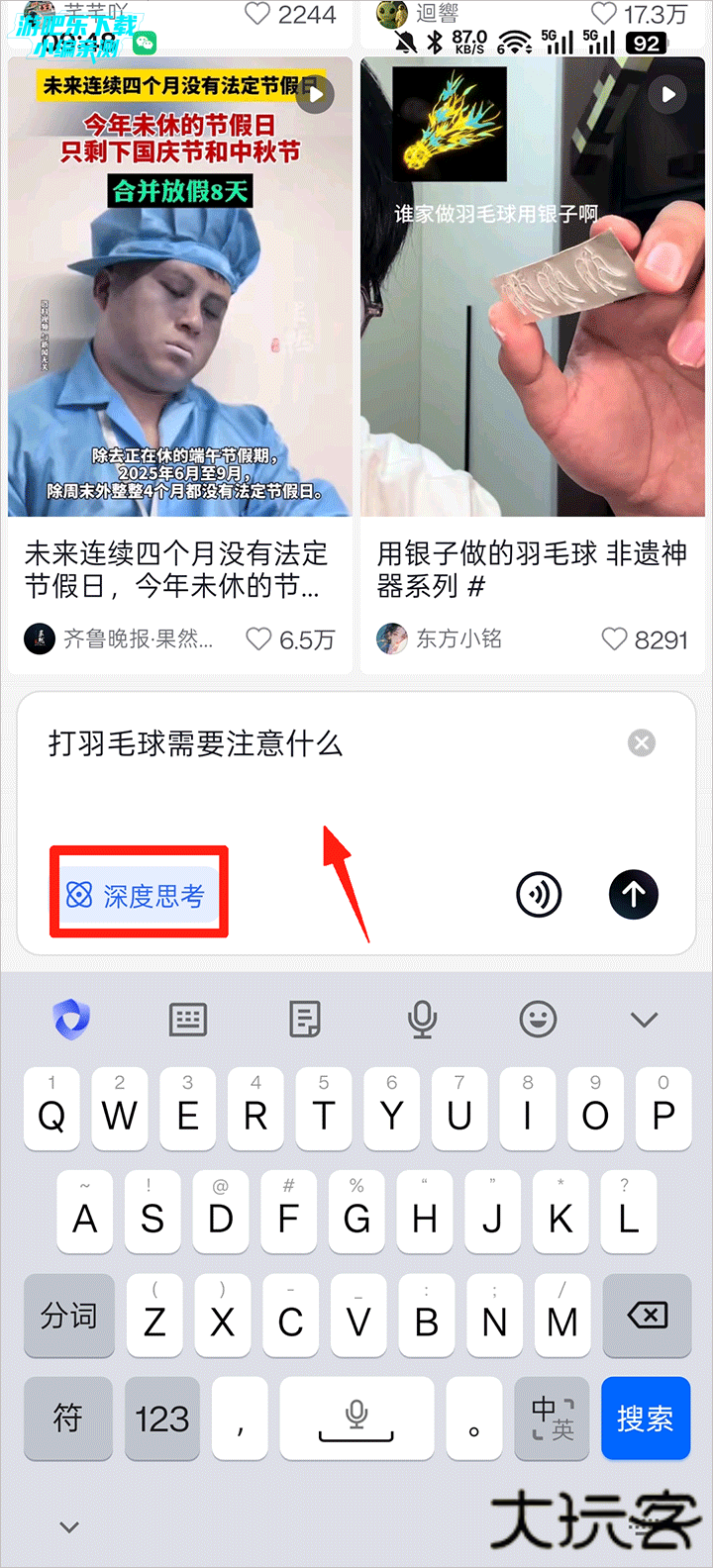
Task: Open the 符 symbols keyboard
Action: point(68,1419)
